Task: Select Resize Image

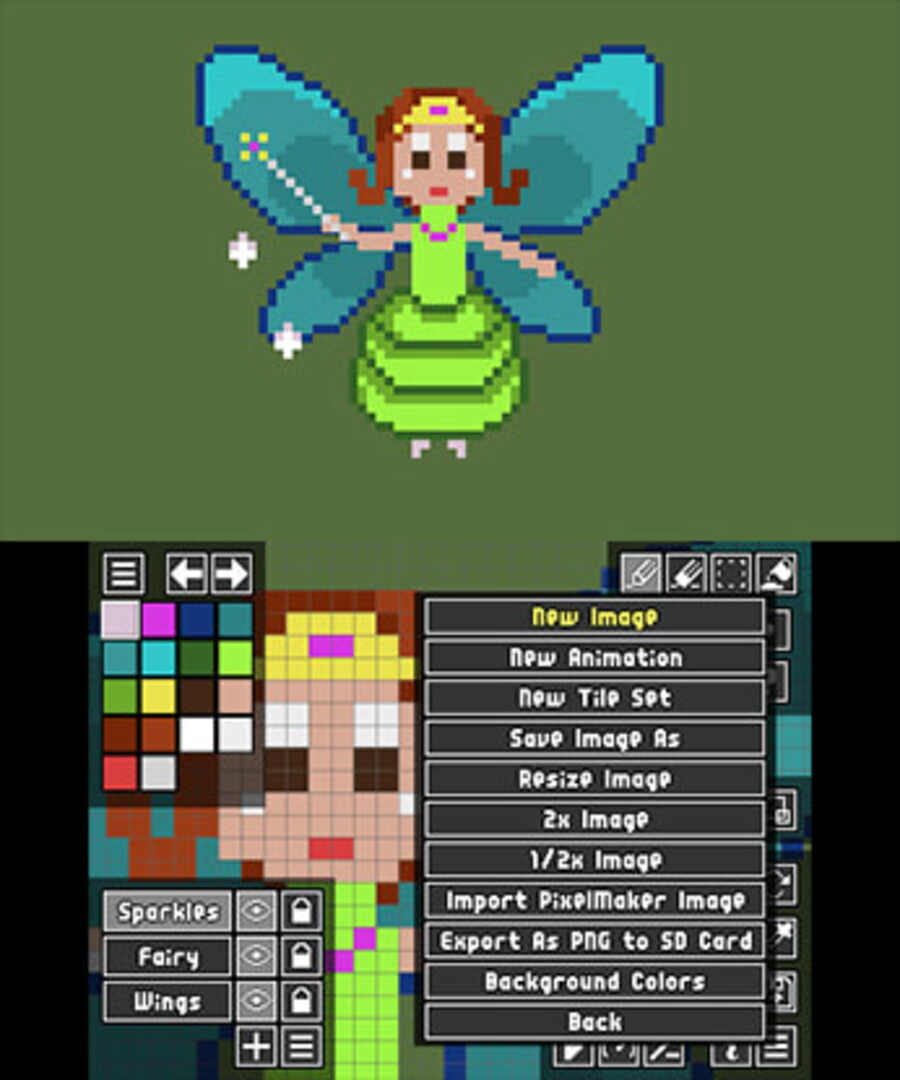Action: coord(595,779)
